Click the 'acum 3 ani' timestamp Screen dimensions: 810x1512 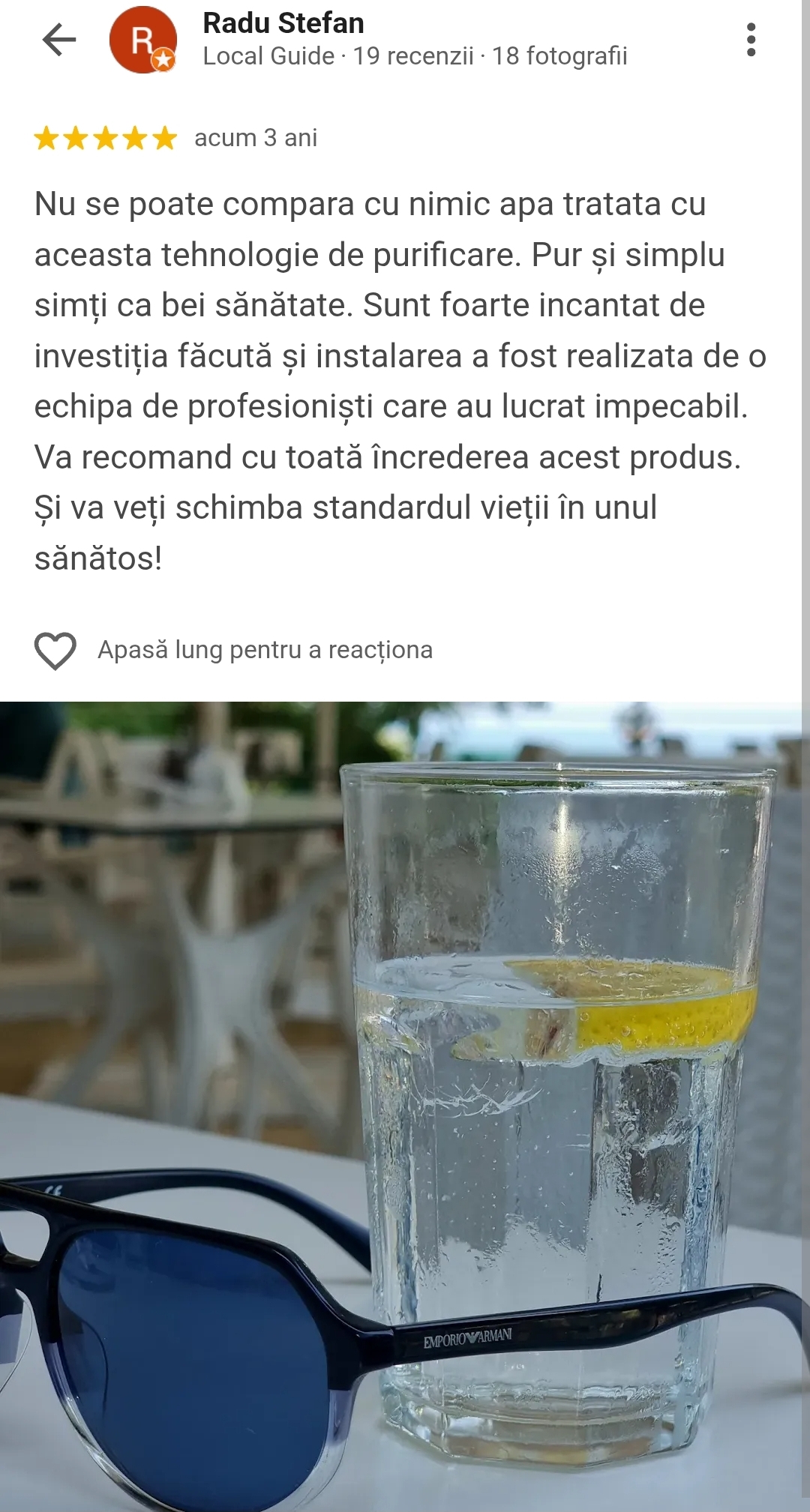click(x=255, y=138)
